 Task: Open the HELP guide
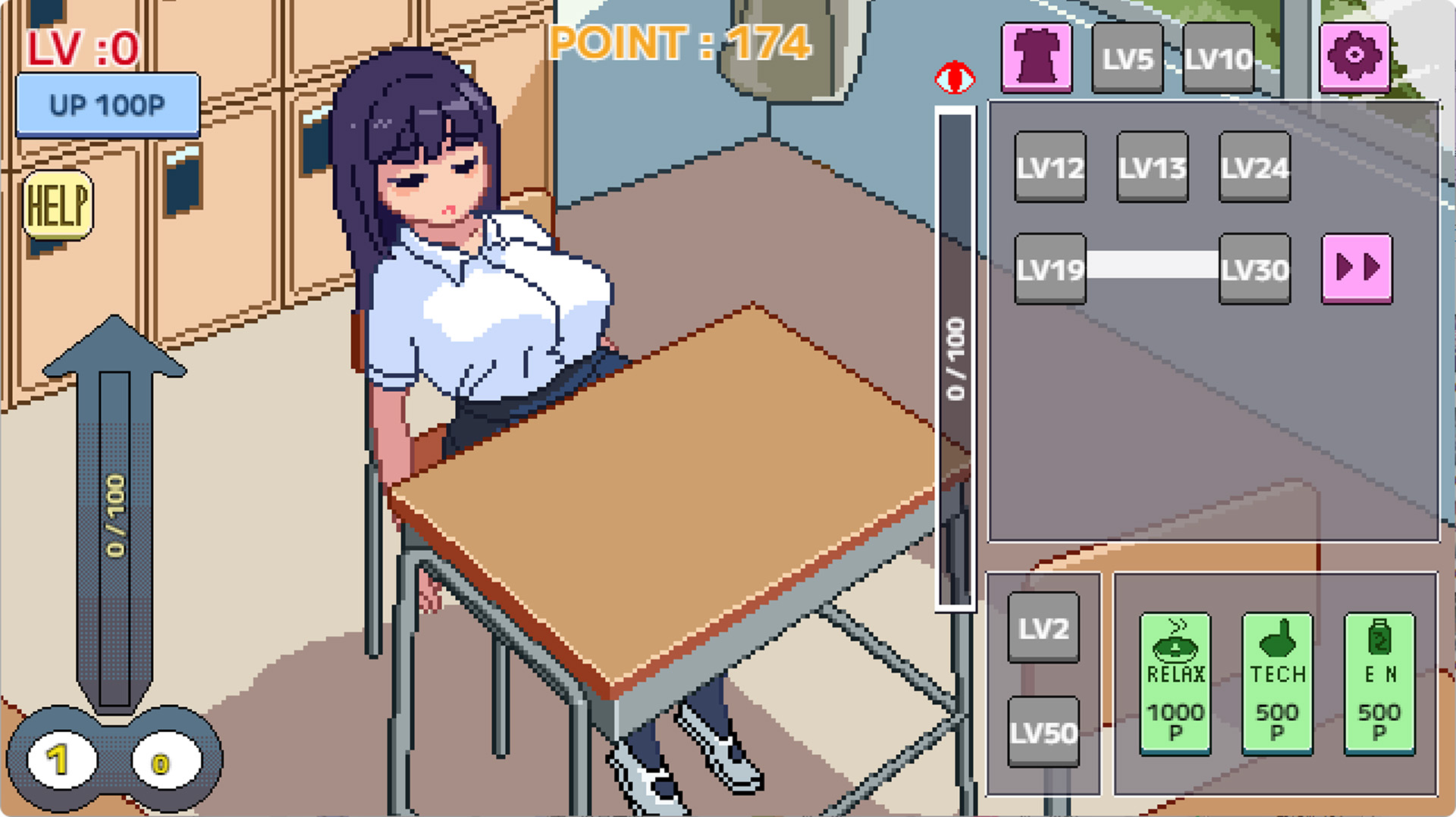(x=58, y=205)
